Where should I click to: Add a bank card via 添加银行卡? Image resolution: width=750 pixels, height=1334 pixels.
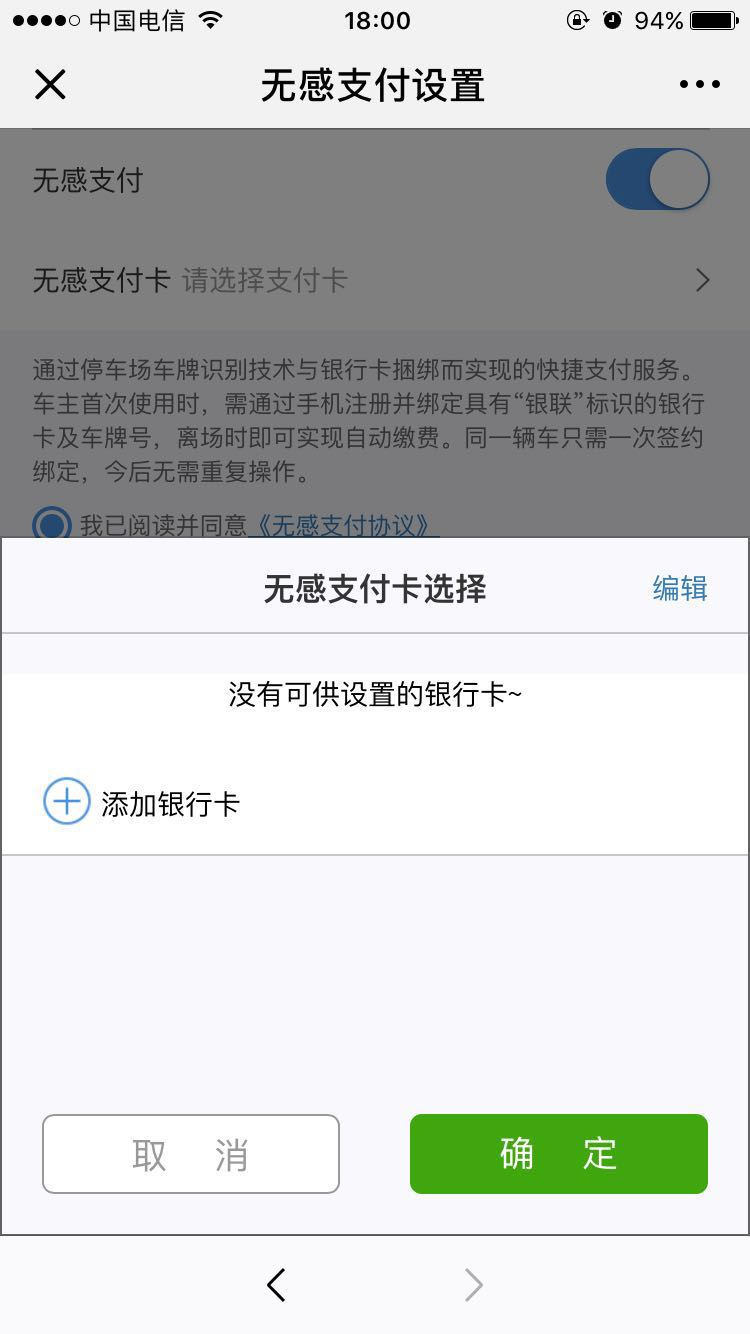click(x=141, y=803)
